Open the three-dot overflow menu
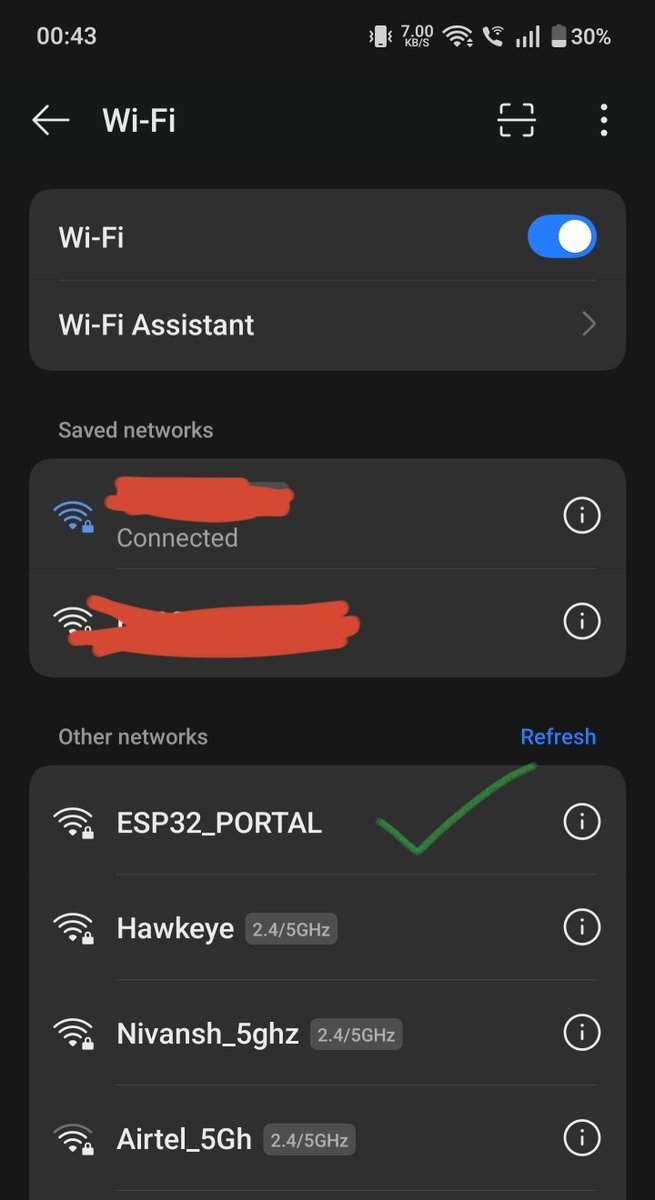Viewport: 655px width, 1200px height. tap(603, 120)
